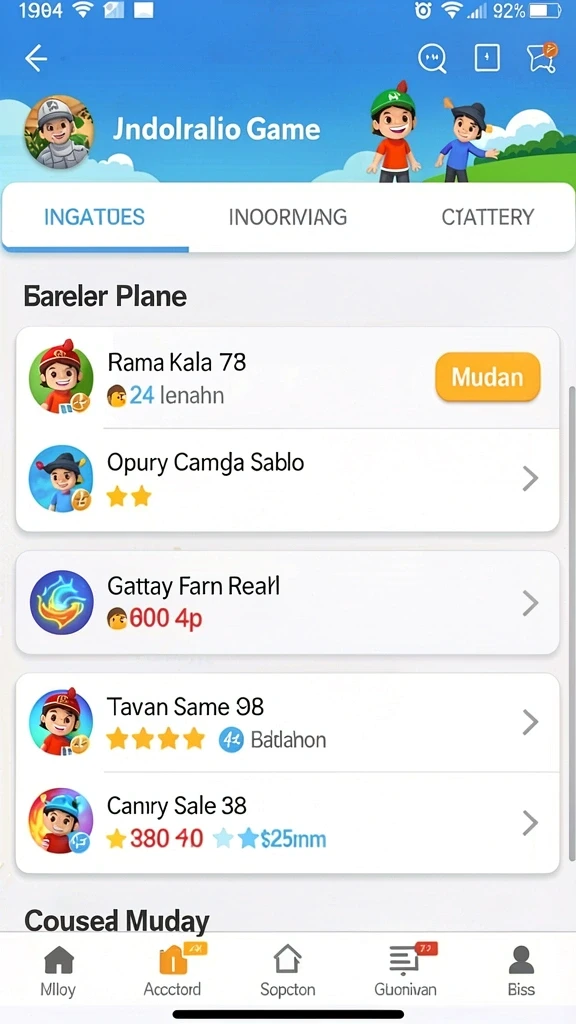Switch to the CTATTERY tab
Screen dimensions: 576x1024
pyautogui.click(x=488, y=217)
